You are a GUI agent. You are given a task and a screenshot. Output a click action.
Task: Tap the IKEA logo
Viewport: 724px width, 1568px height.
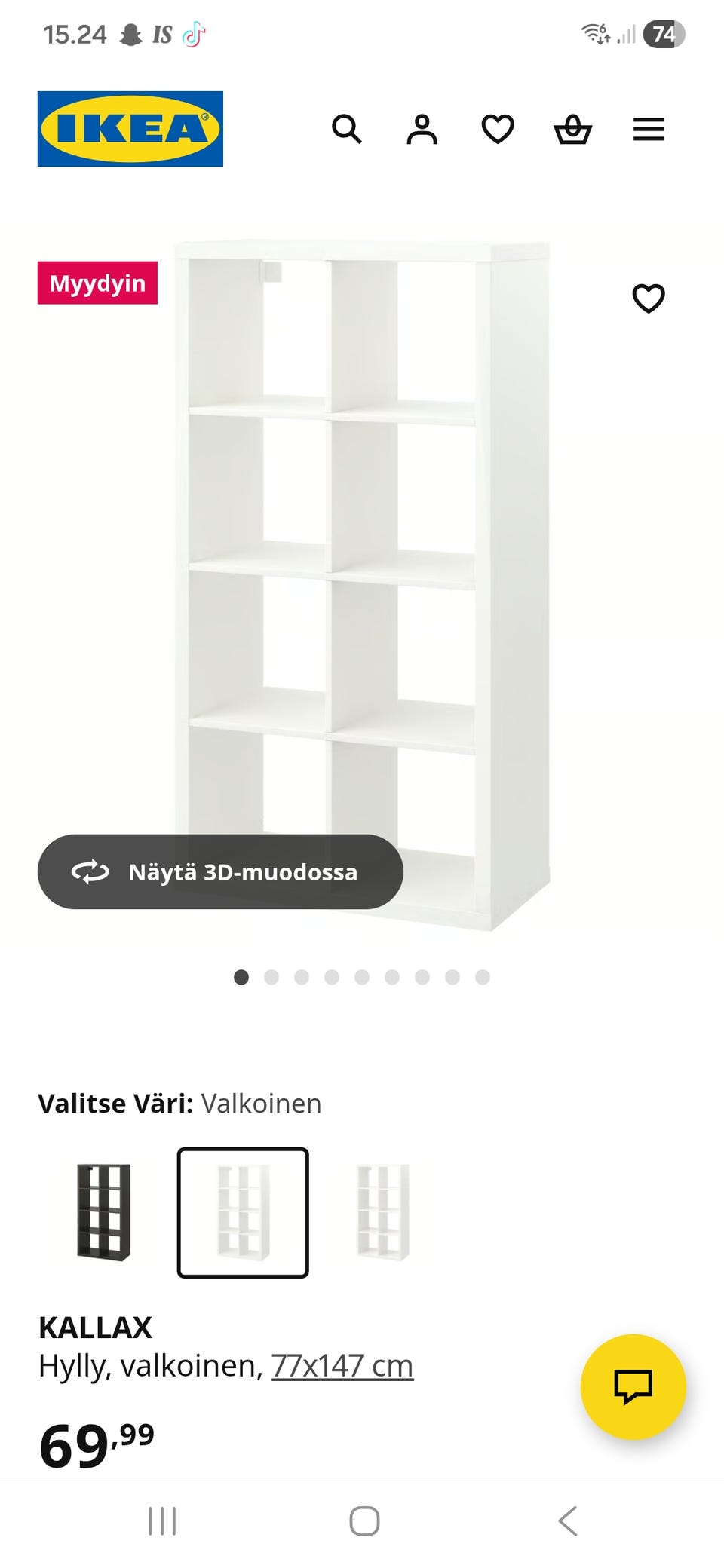(130, 129)
